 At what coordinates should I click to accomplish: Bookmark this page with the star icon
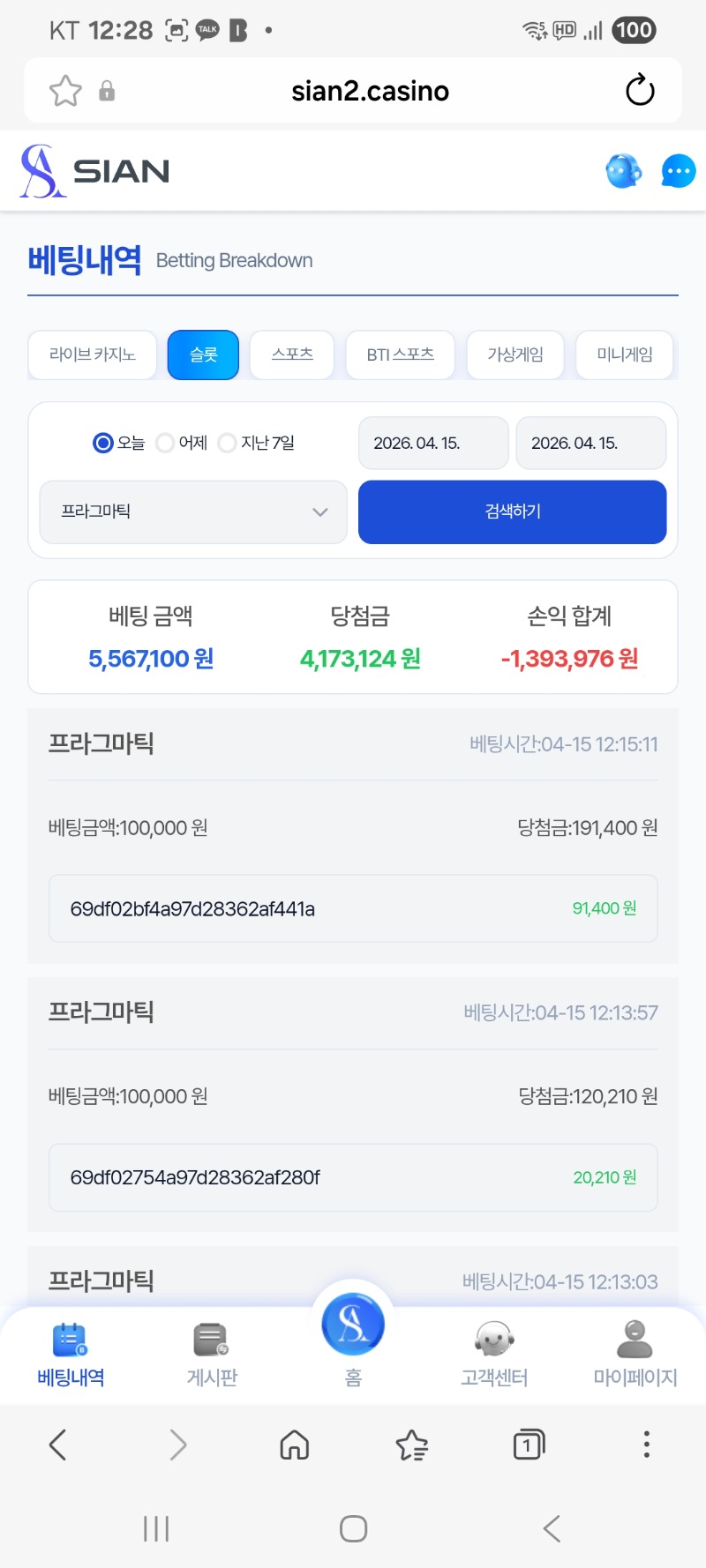click(65, 91)
